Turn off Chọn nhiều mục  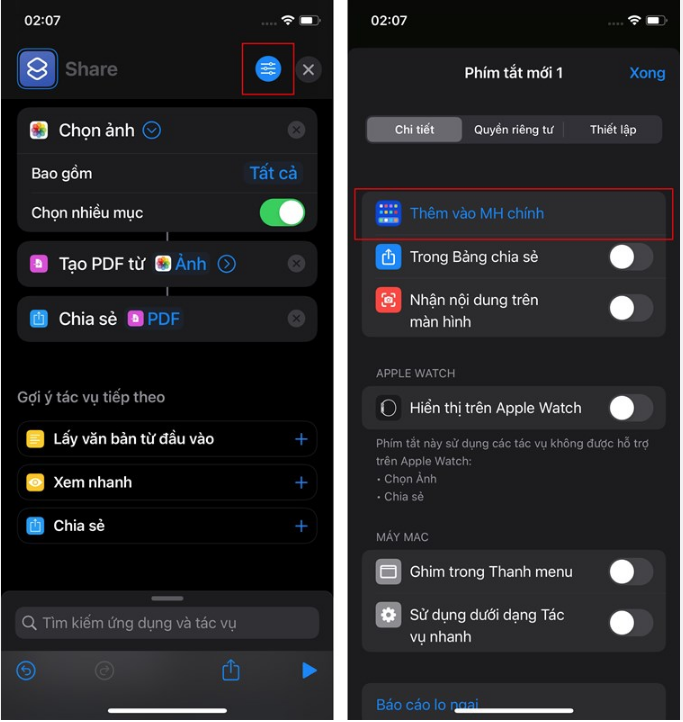coord(282,213)
